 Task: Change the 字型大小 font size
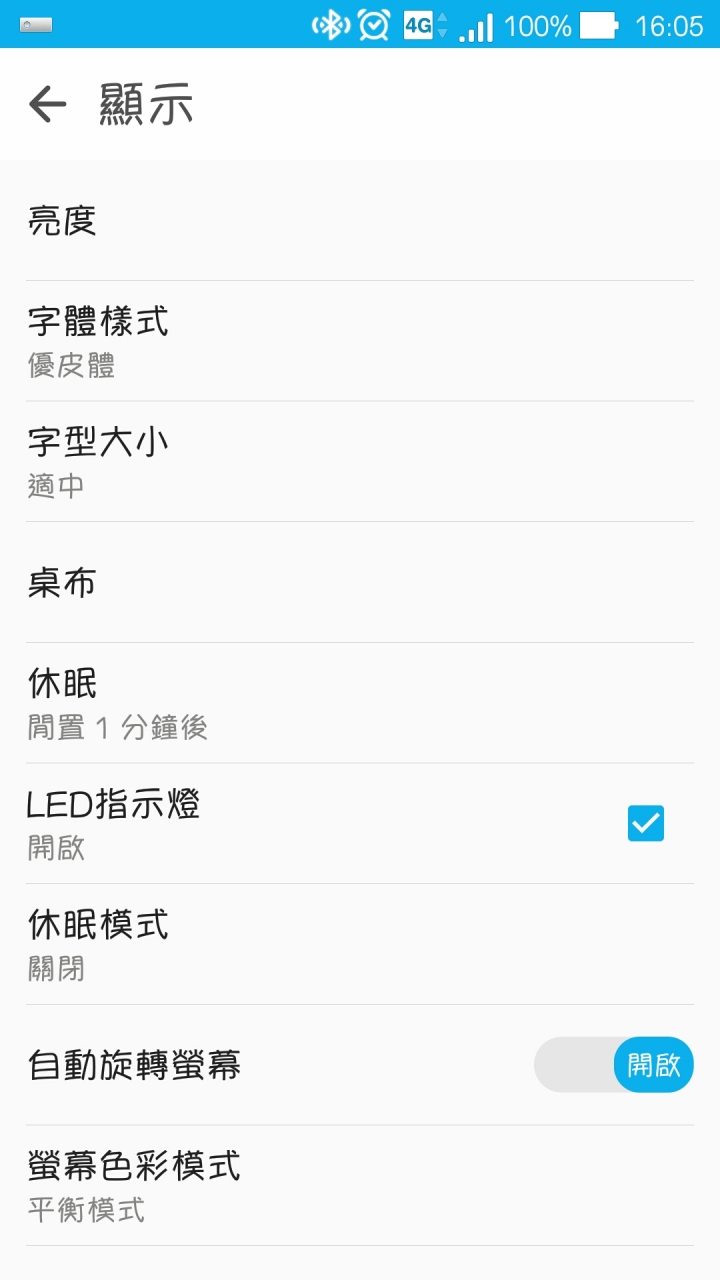click(360, 461)
